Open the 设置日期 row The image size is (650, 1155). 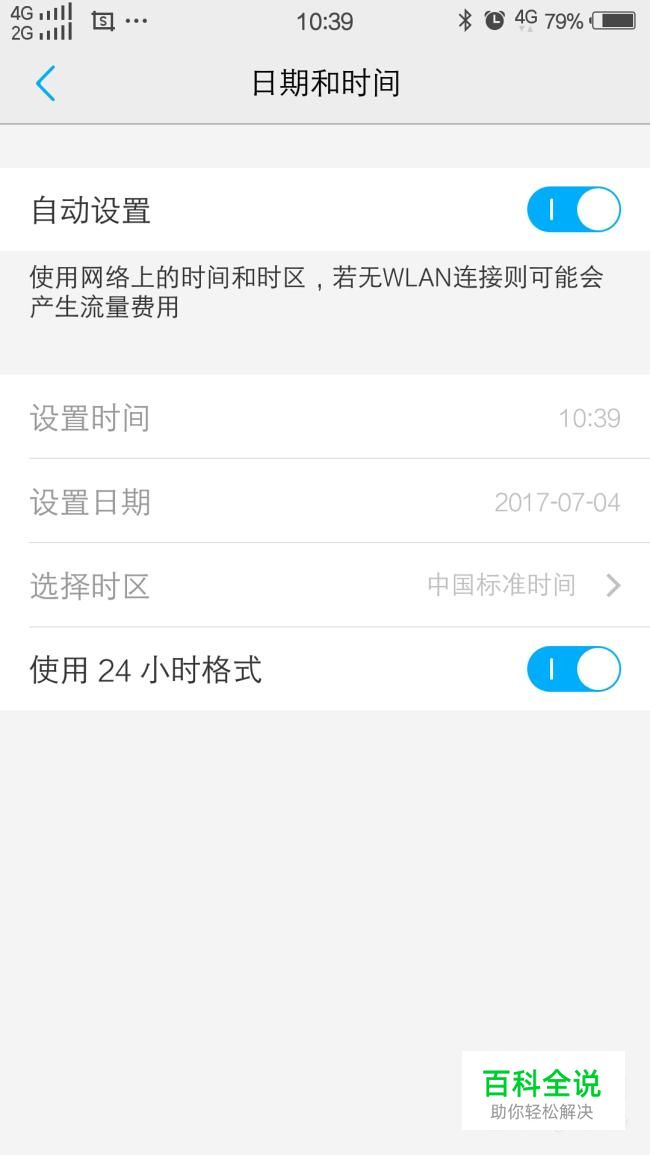[325, 502]
